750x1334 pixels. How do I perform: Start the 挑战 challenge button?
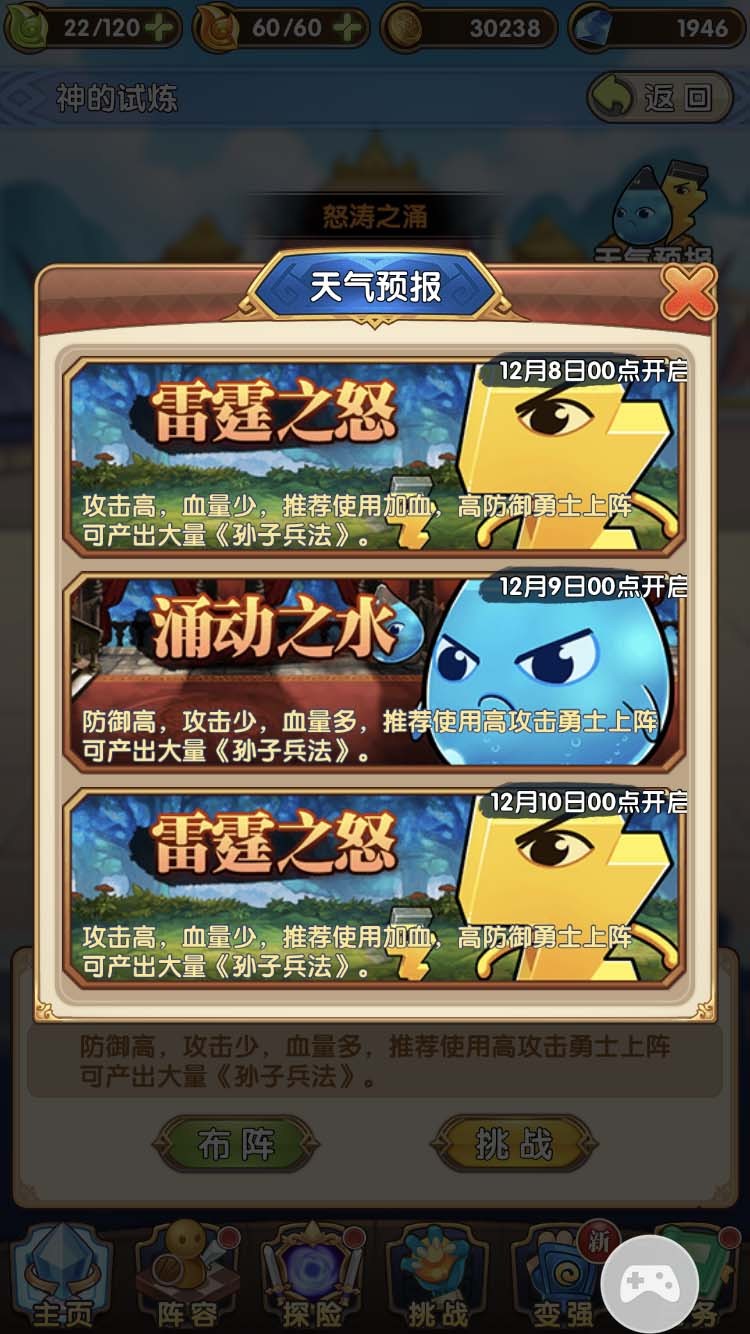click(x=514, y=1144)
